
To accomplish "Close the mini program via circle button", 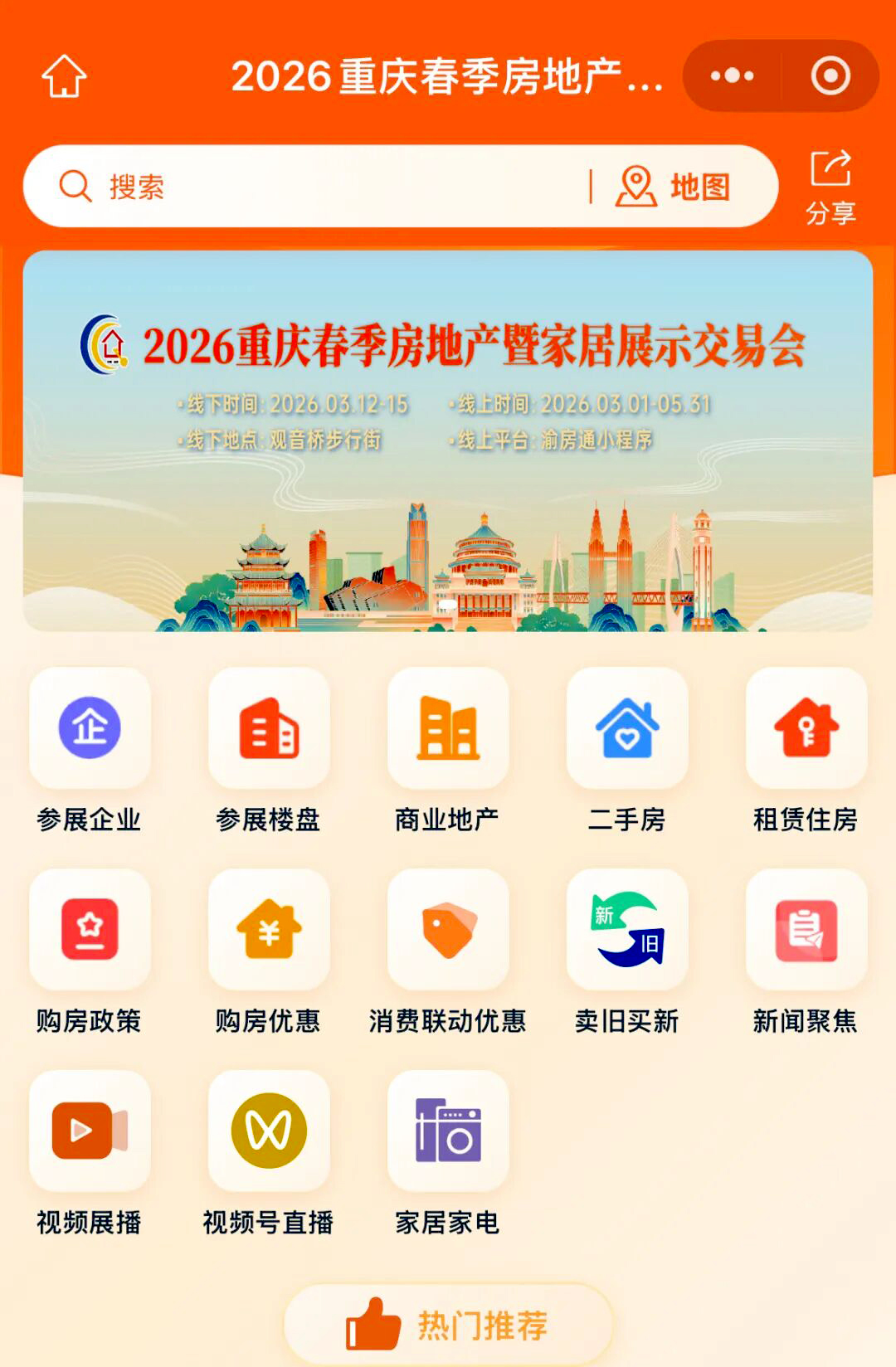I will 830,76.
